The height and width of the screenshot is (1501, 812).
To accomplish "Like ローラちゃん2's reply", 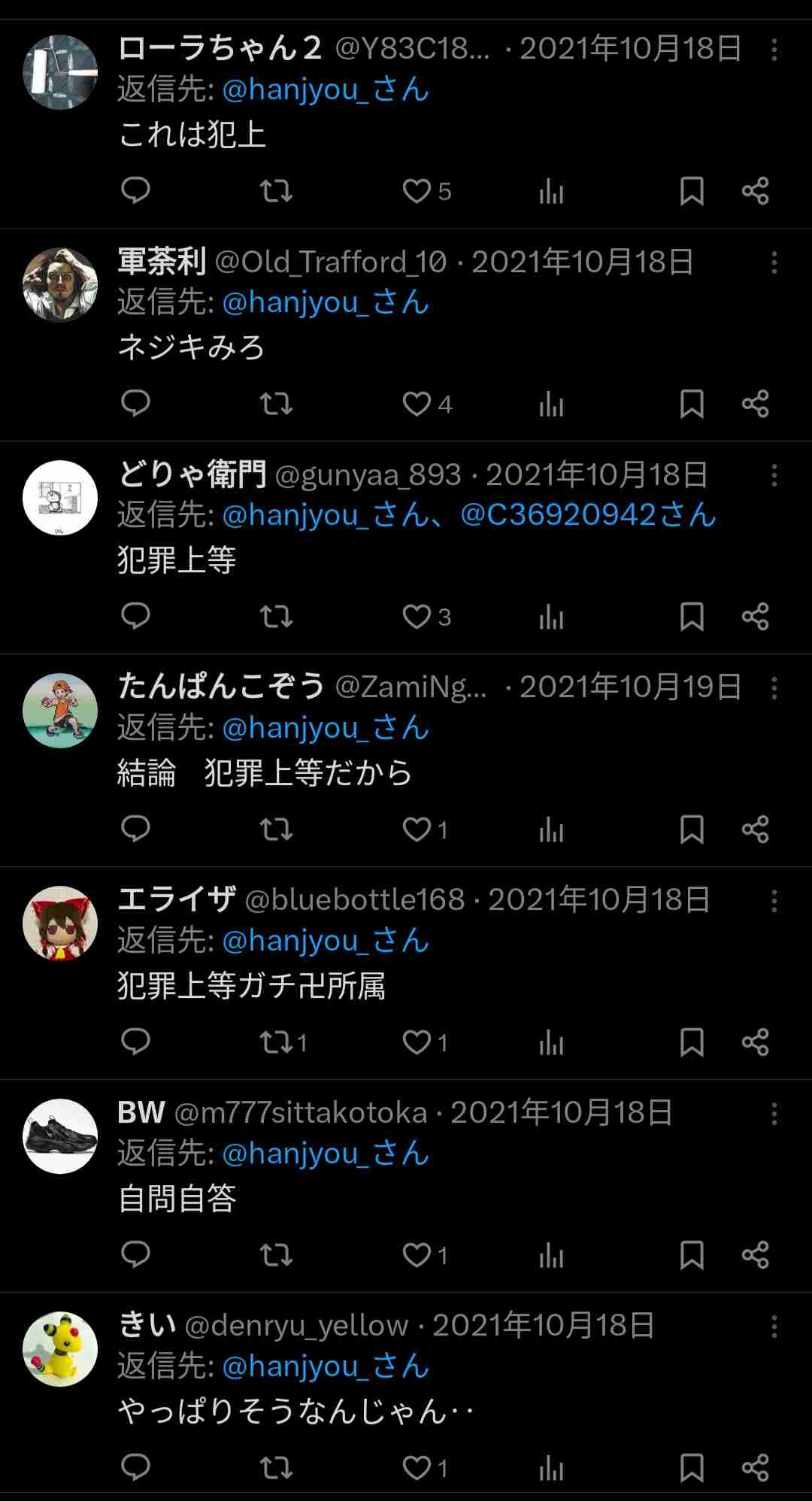I will 417,191.
